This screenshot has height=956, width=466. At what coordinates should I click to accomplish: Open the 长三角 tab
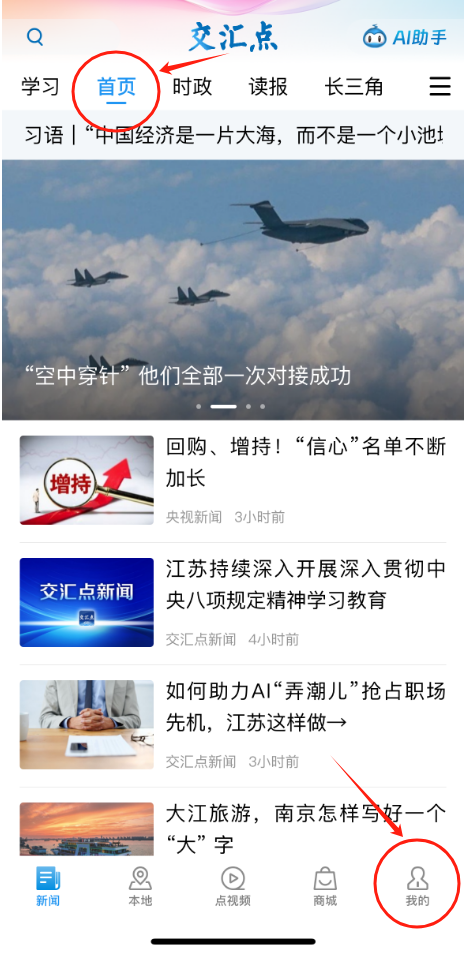click(x=354, y=87)
